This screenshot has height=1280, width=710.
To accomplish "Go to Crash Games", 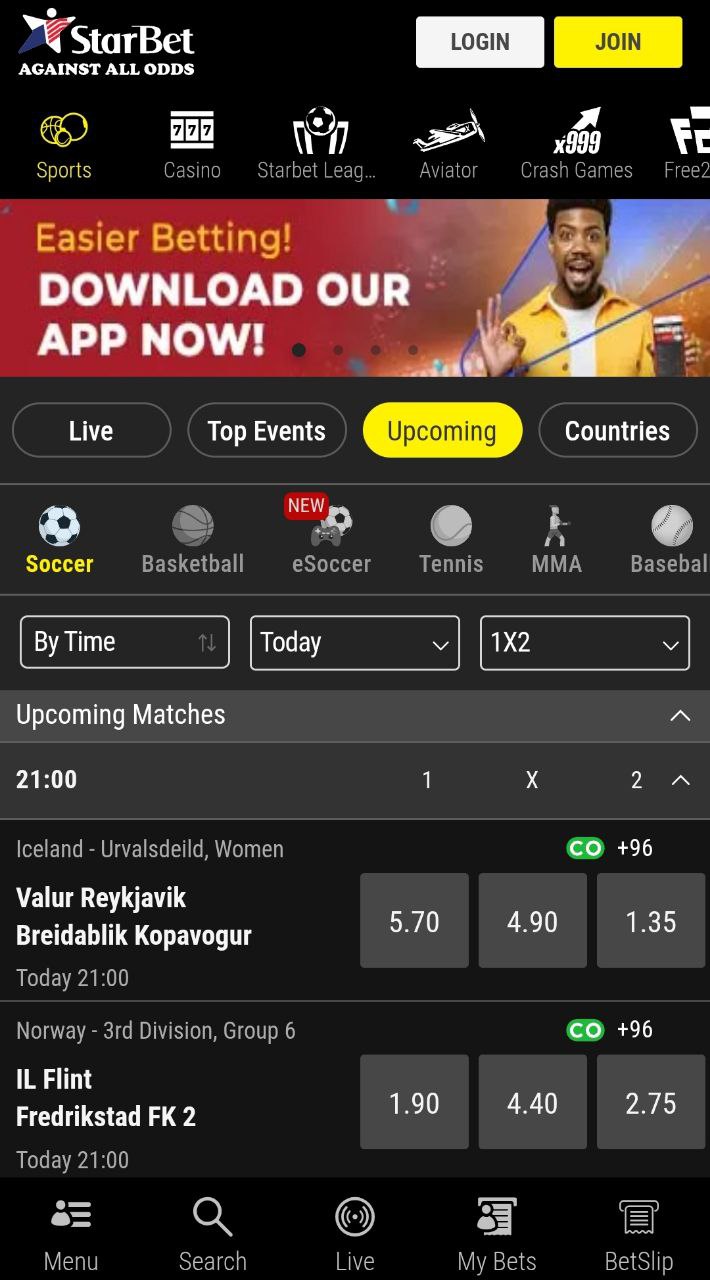I will coord(576,146).
